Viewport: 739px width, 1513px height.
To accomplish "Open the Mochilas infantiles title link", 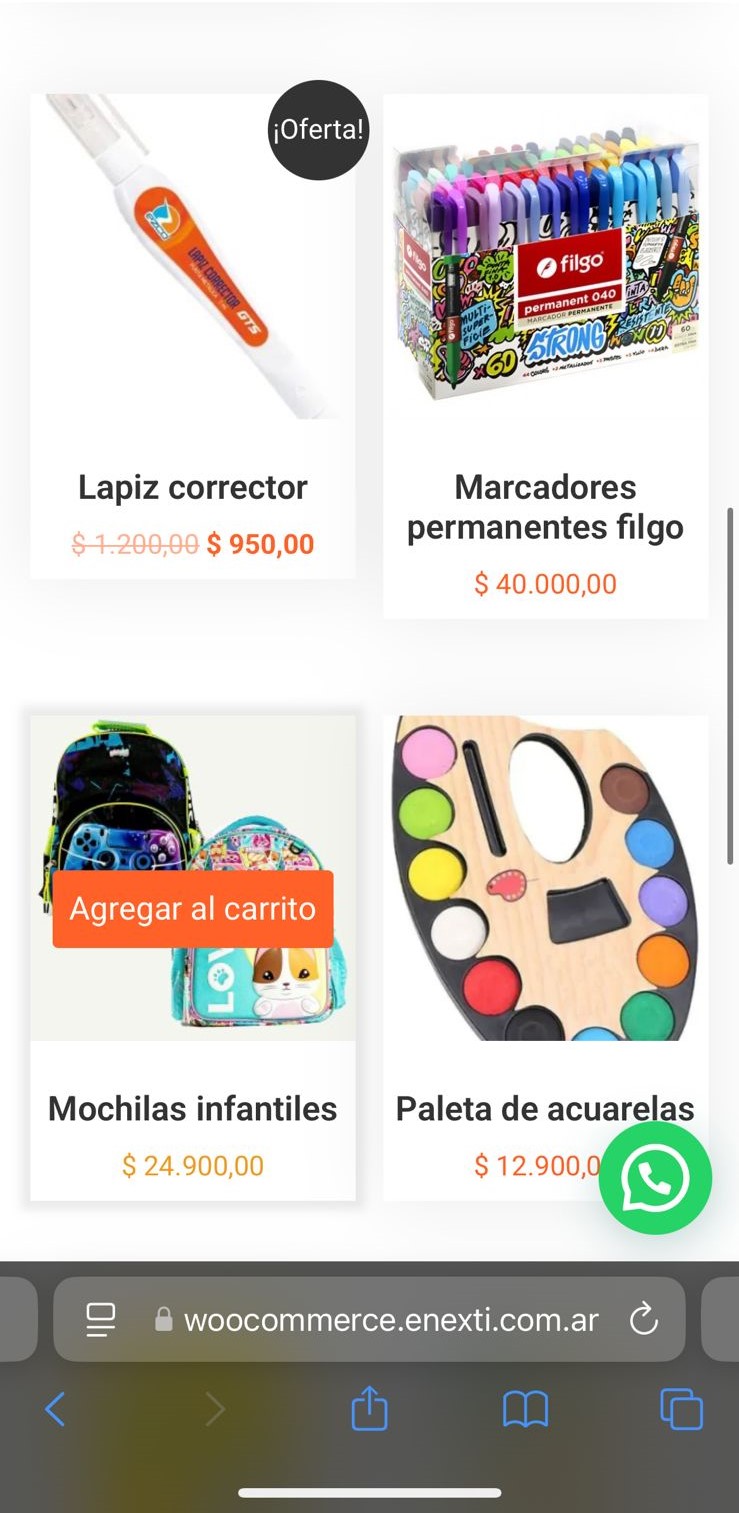I will pyautogui.click(x=193, y=1108).
